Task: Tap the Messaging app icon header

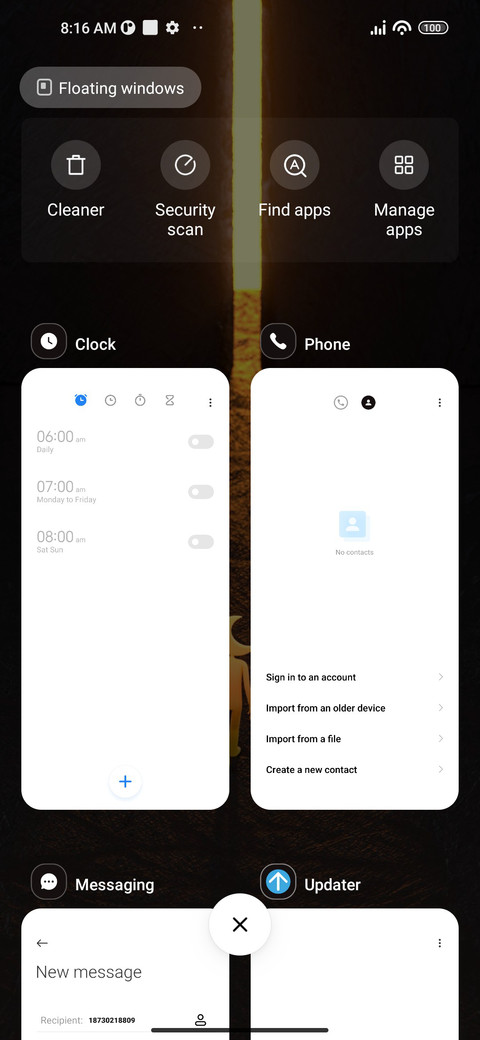Action: [x=49, y=882]
